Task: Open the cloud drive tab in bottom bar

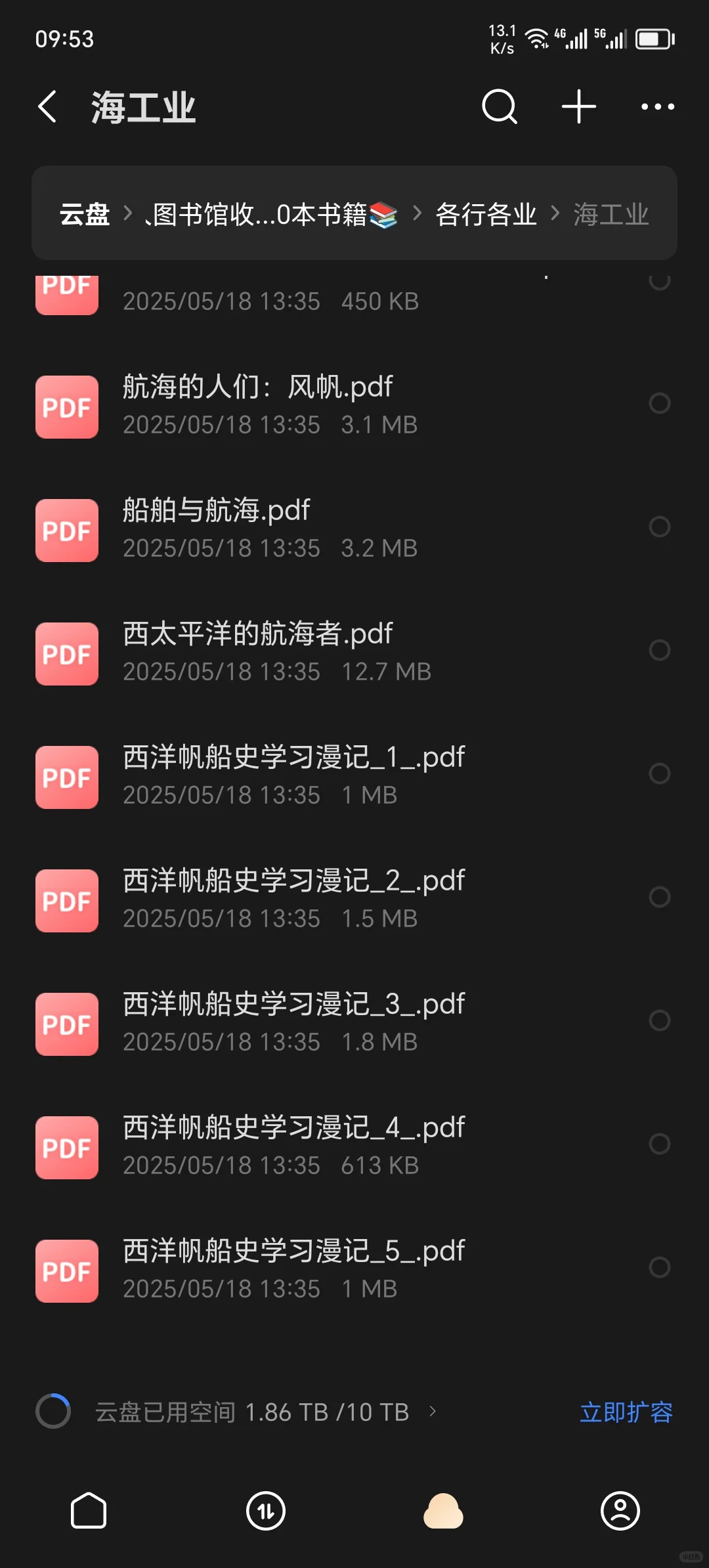Action: (443, 1511)
